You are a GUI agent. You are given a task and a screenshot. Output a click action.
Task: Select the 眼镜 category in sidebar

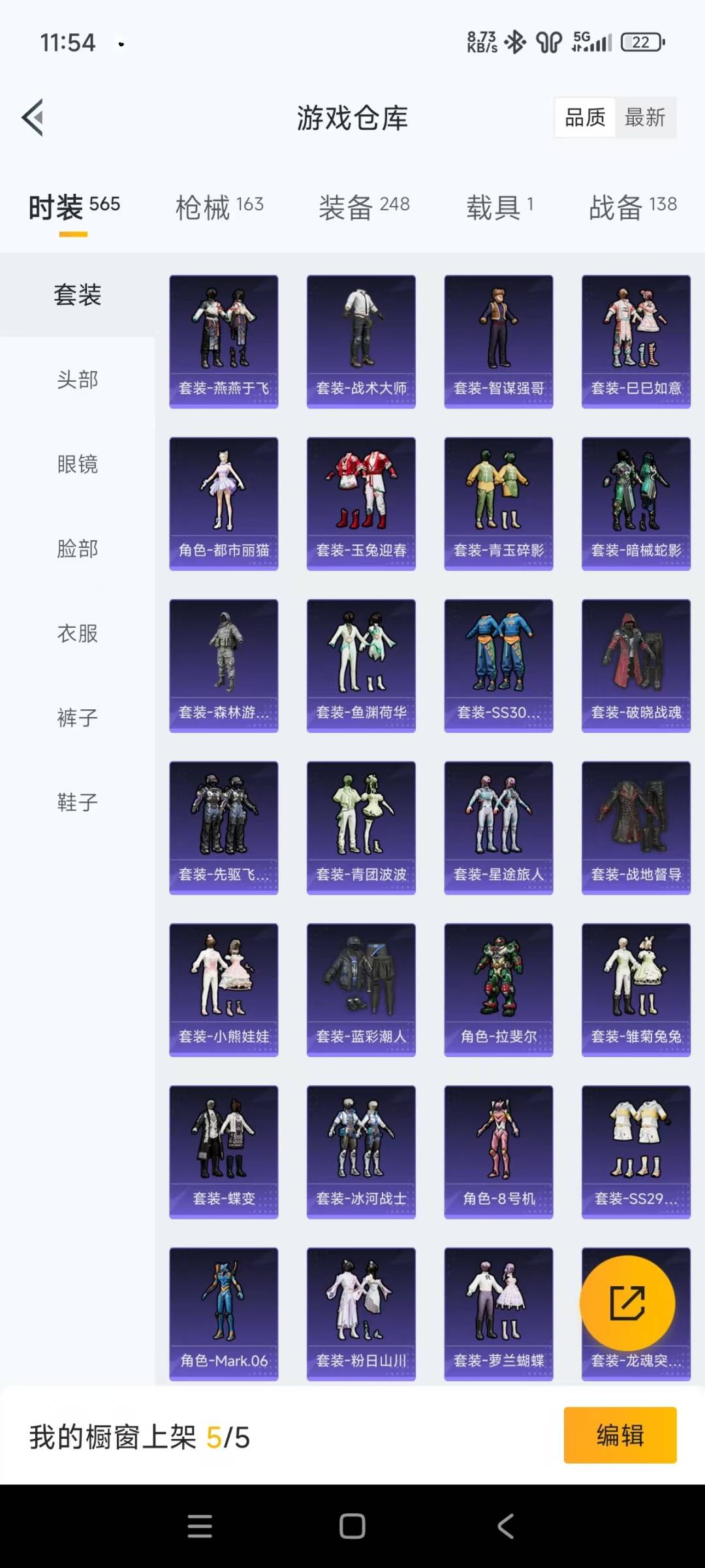tap(78, 464)
